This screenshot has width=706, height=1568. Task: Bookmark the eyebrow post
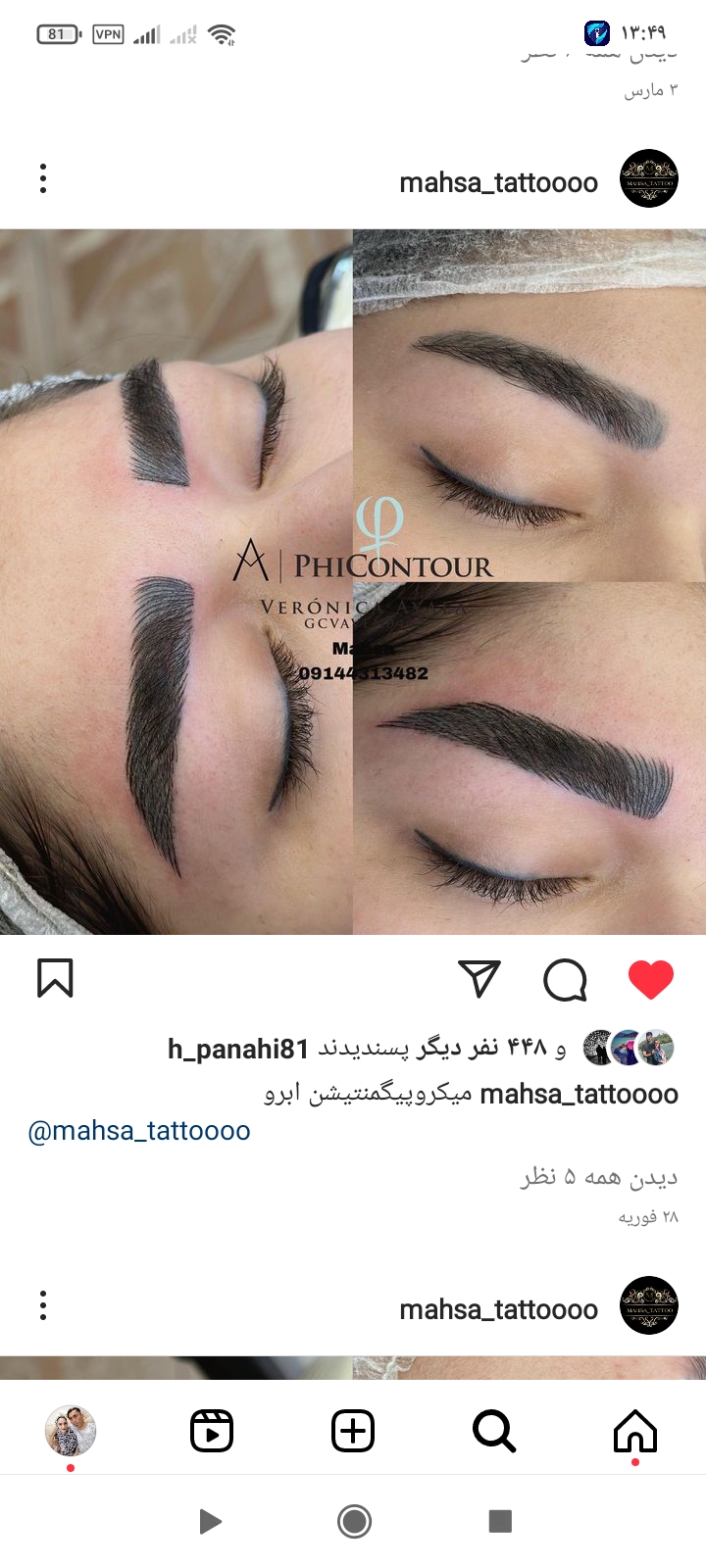click(x=55, y=978)
